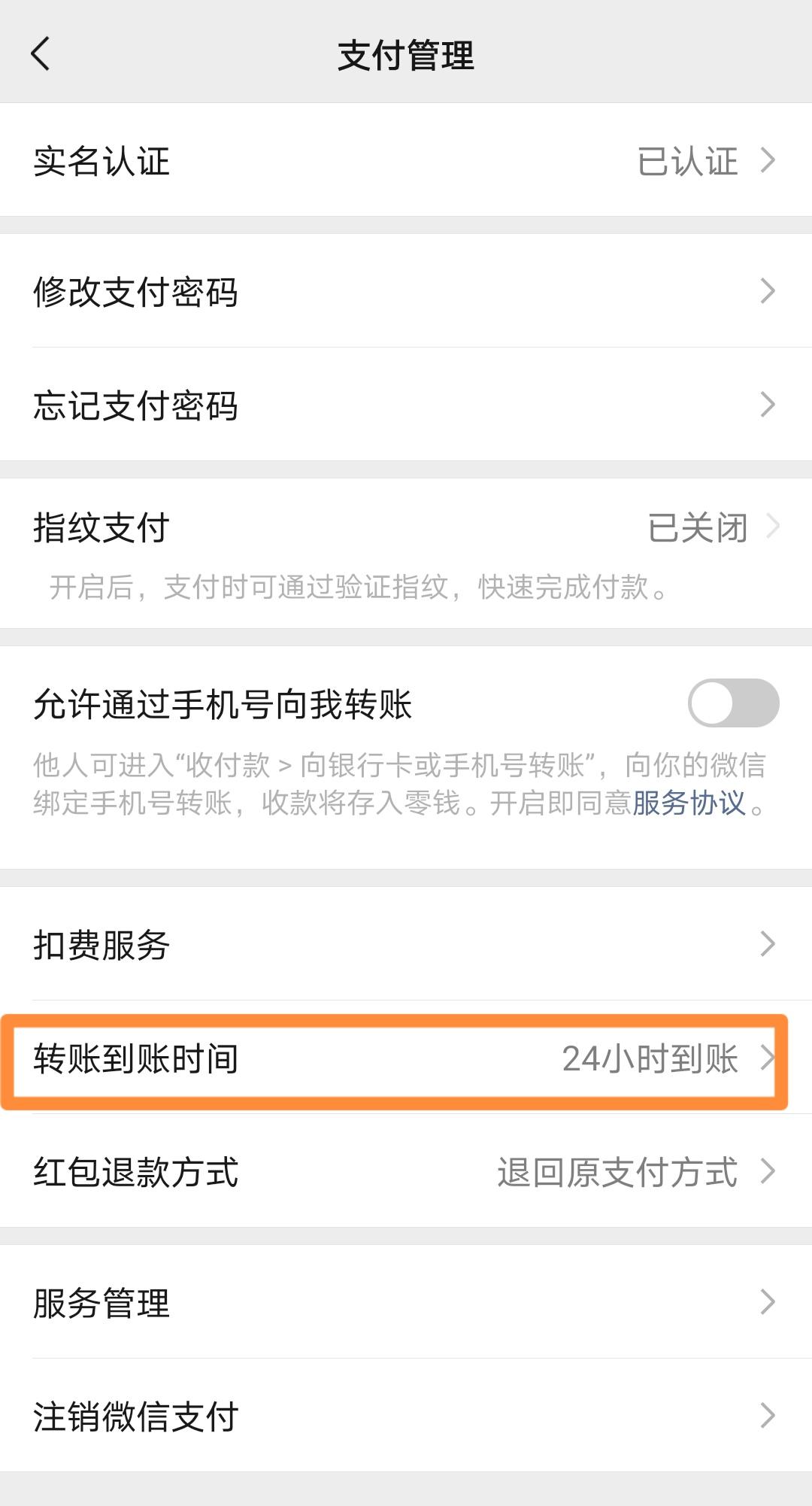Enable 允许通过手机号向我转账 switch
Viewport: 812px width, 1506px height.
click(x=733, y=703)
